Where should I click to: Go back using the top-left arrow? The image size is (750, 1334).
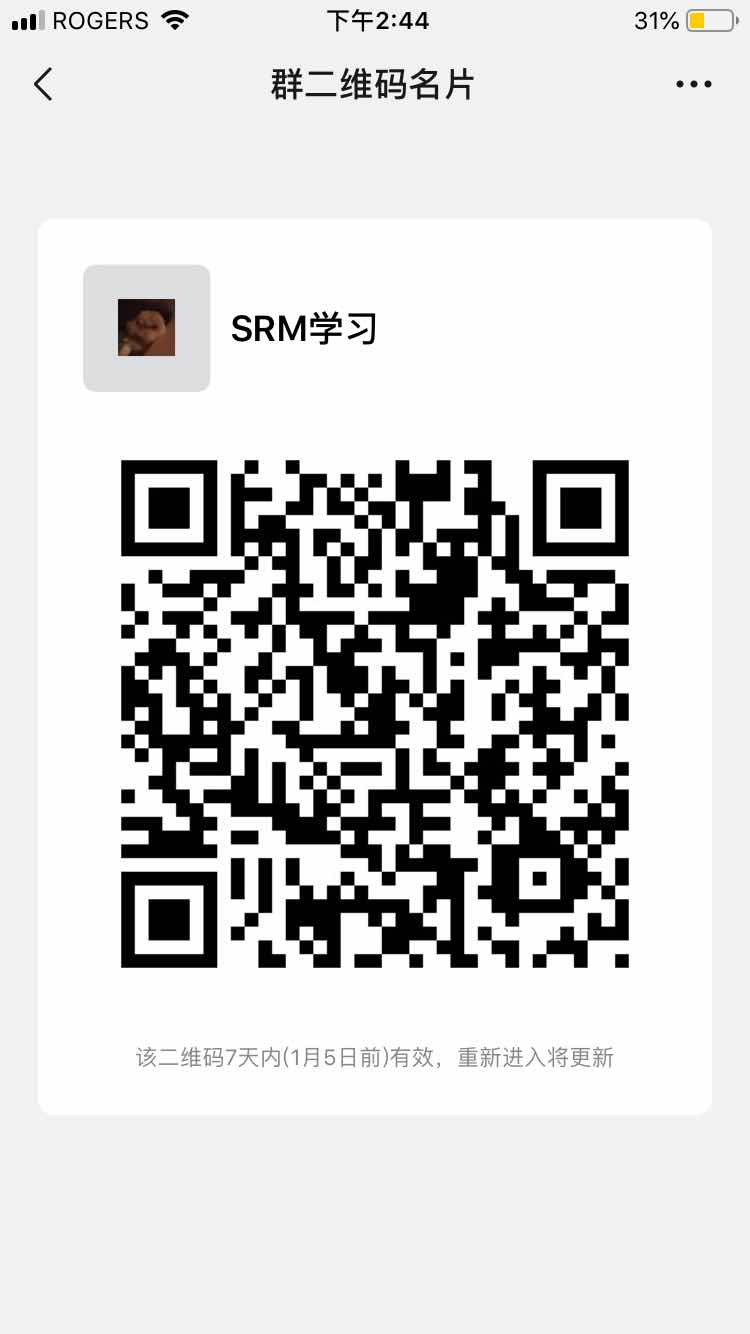click(43, 85)
